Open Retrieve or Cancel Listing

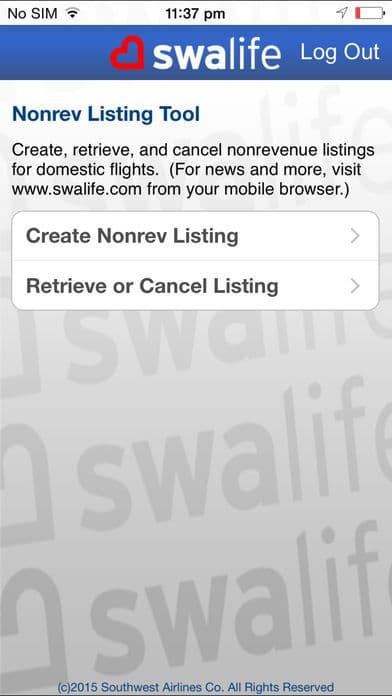[x=195, y=286]
